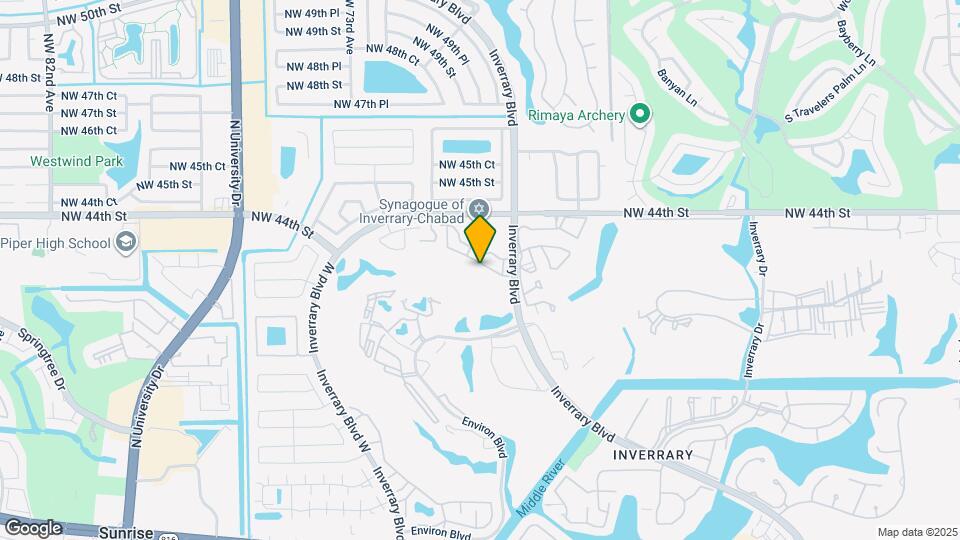This screenshot has height=540, width=960.
Task: Tap the orange location marker
Action: click(x=480, y=239)
